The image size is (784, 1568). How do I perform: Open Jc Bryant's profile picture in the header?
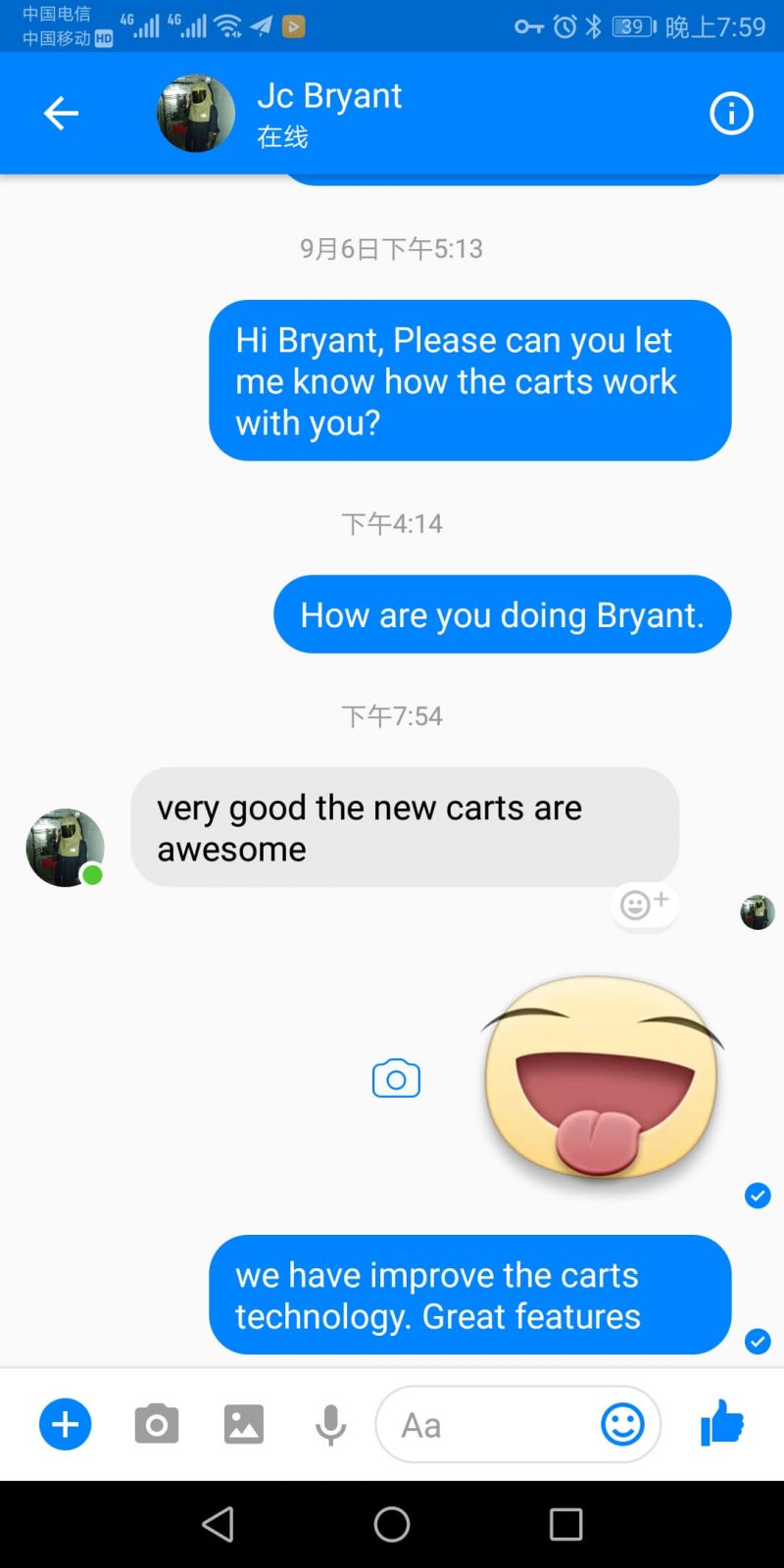pos(196,114)
